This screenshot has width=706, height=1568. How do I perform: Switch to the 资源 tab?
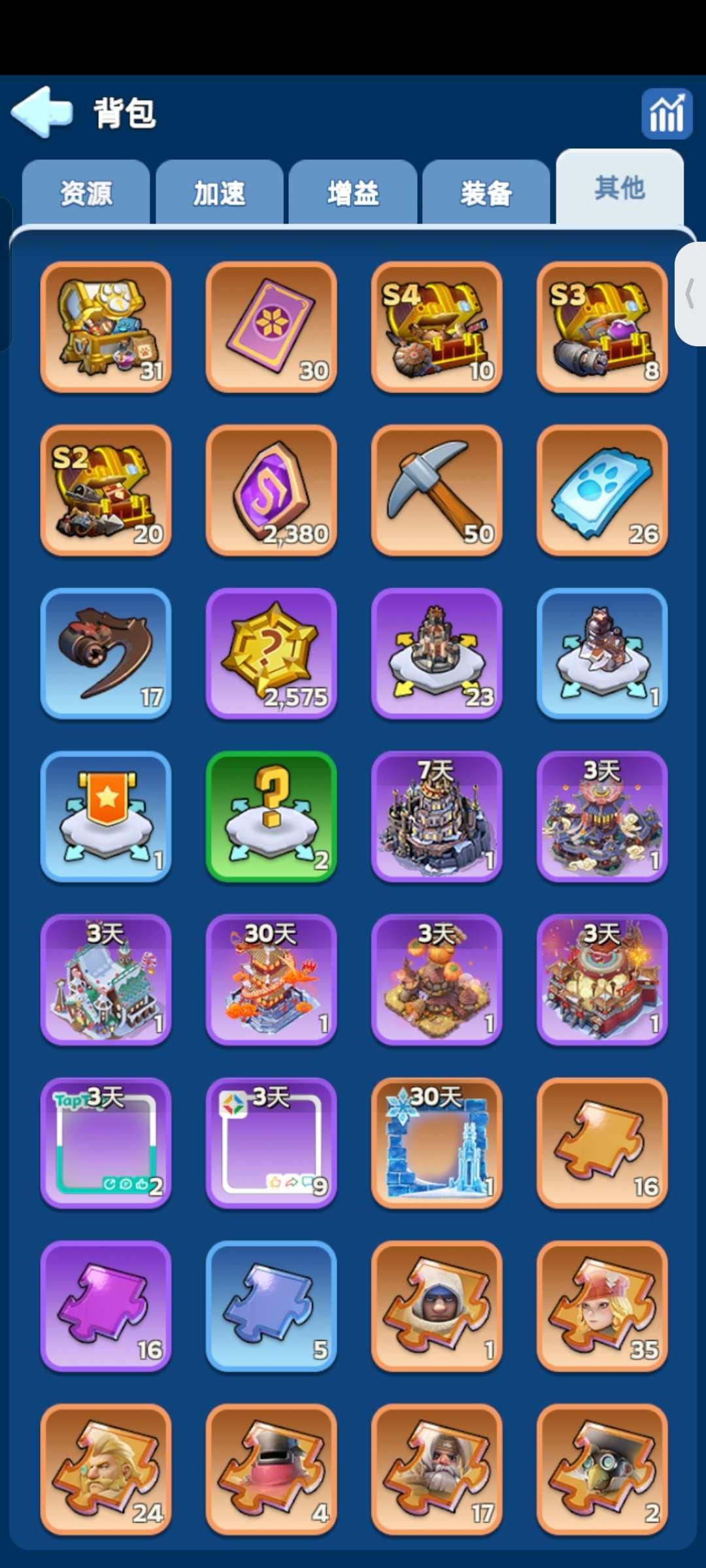(86, 193)
